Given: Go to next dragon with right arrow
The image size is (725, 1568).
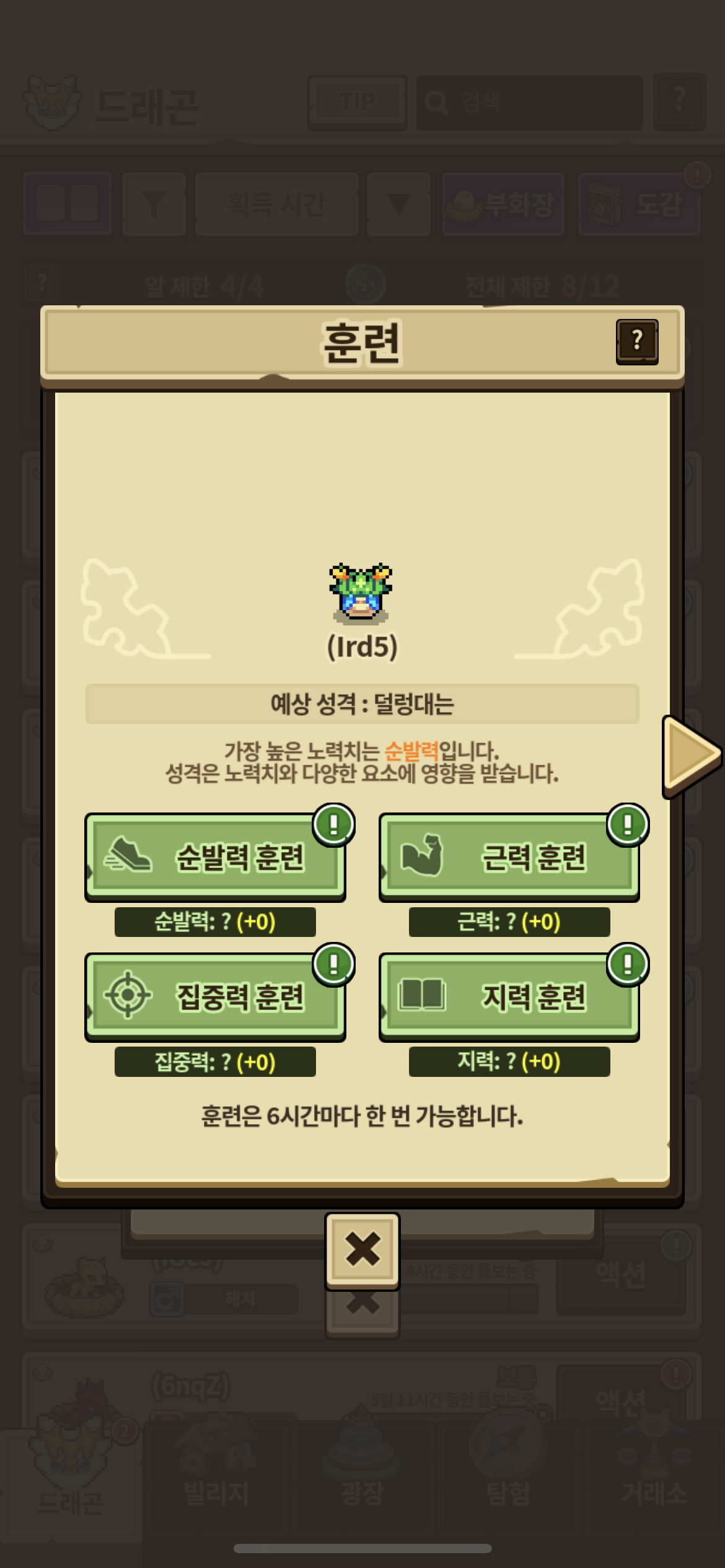Looking at the screenshot, I should pyautogui.click(x=690, y=756).
